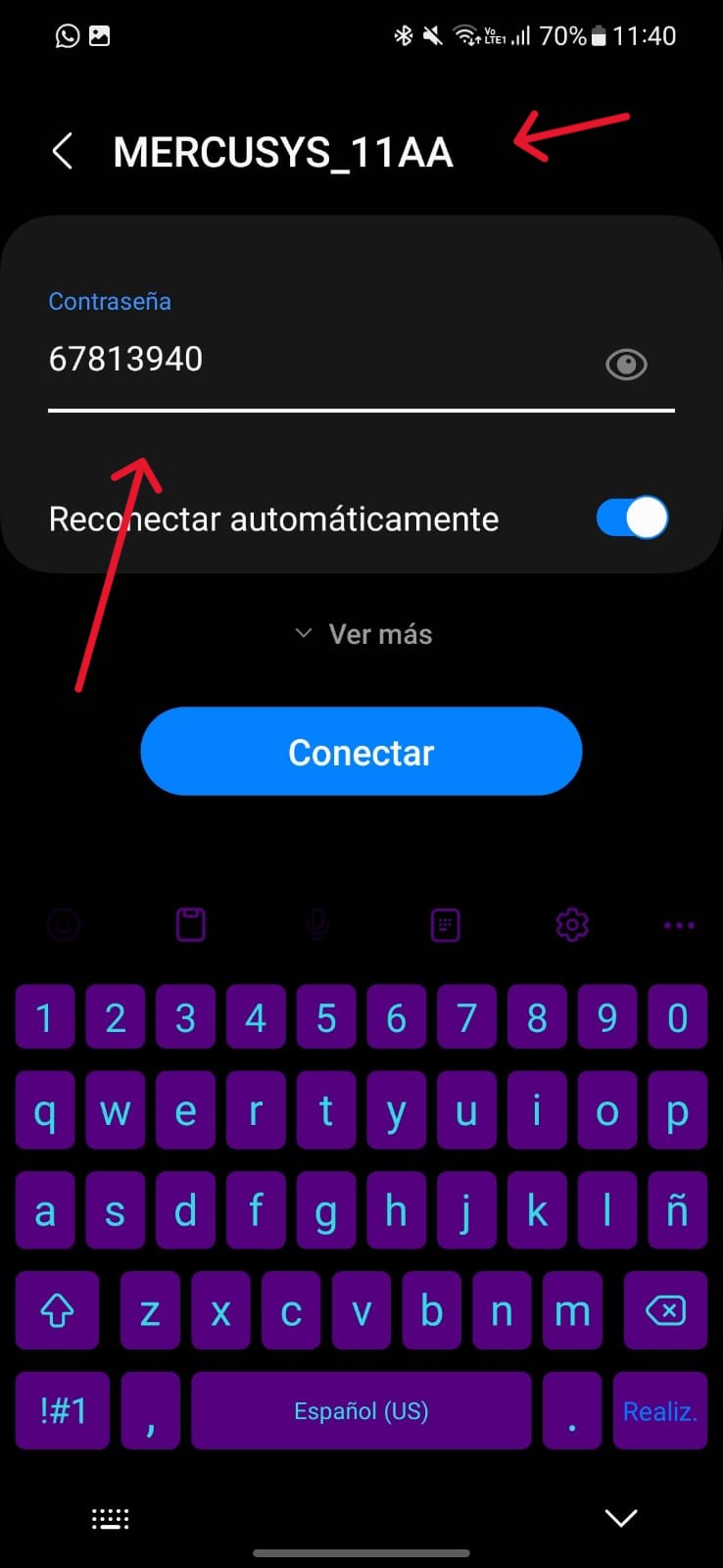Tap the Contraseña password field
723x1568 pixels.
(x=313, y=360)
